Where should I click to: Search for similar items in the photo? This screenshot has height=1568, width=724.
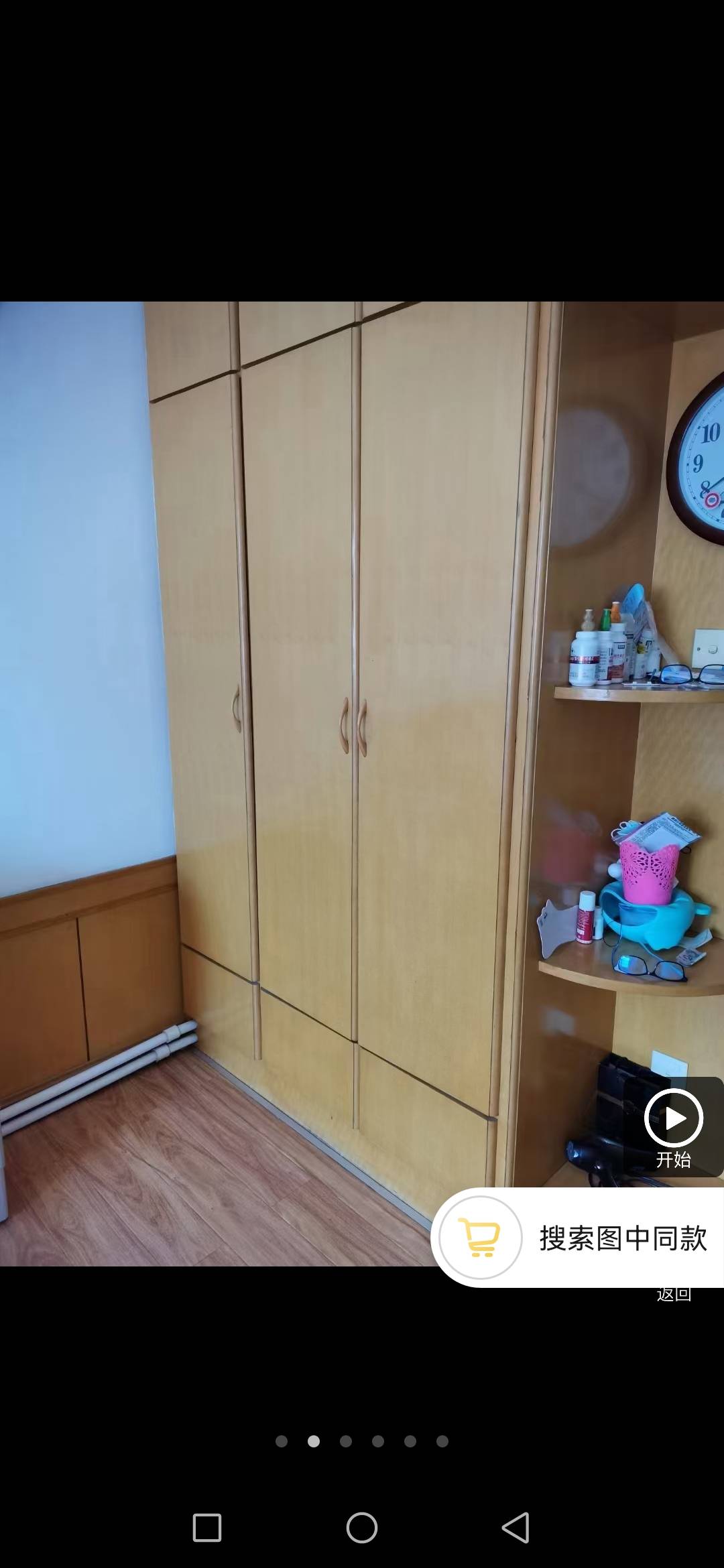(x=578, y=1238)
